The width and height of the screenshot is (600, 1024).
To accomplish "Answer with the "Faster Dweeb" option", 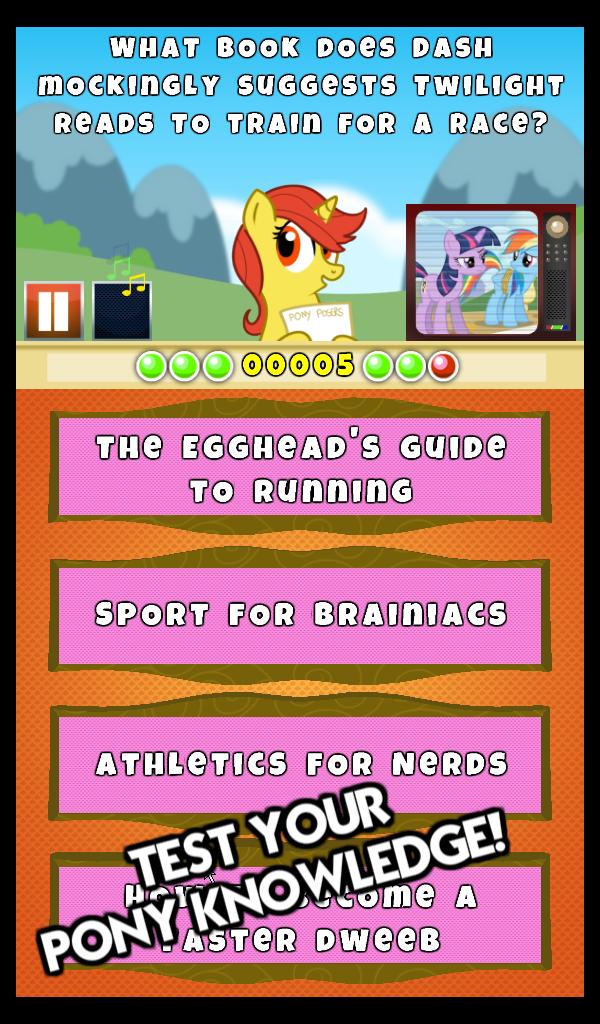I will coord(300,915).
